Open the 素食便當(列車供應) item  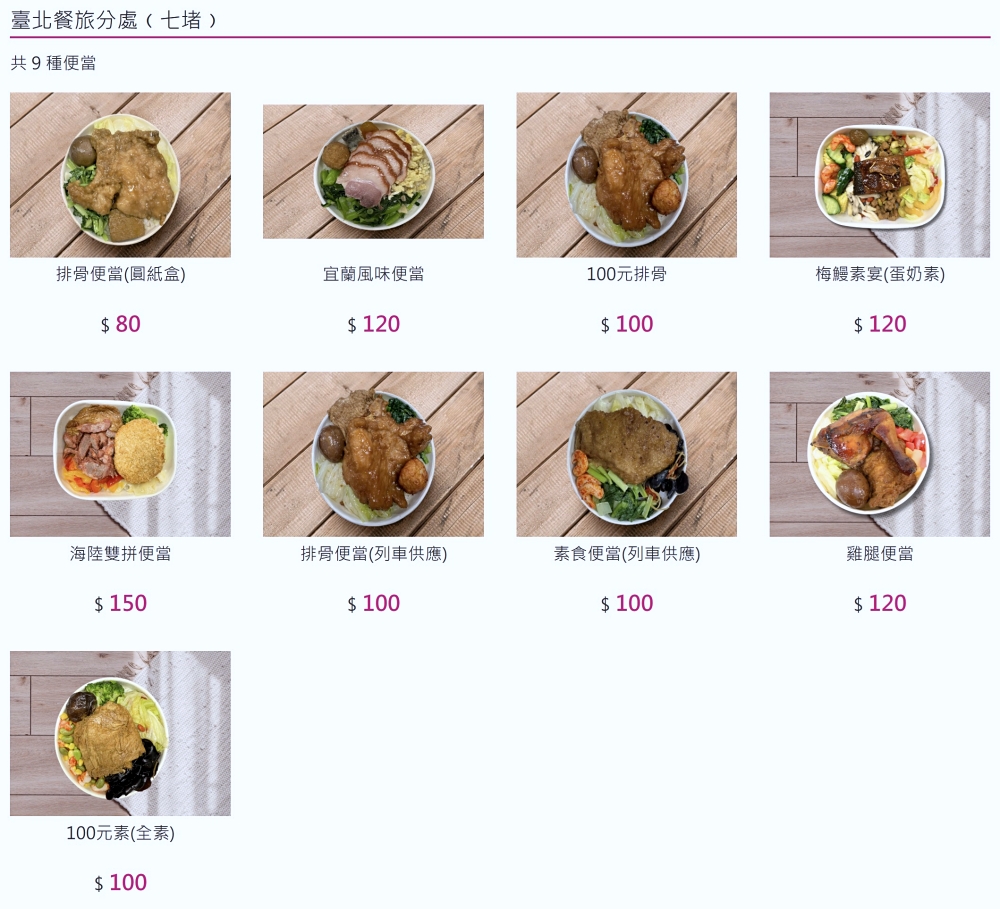click(x=626, y=455)
